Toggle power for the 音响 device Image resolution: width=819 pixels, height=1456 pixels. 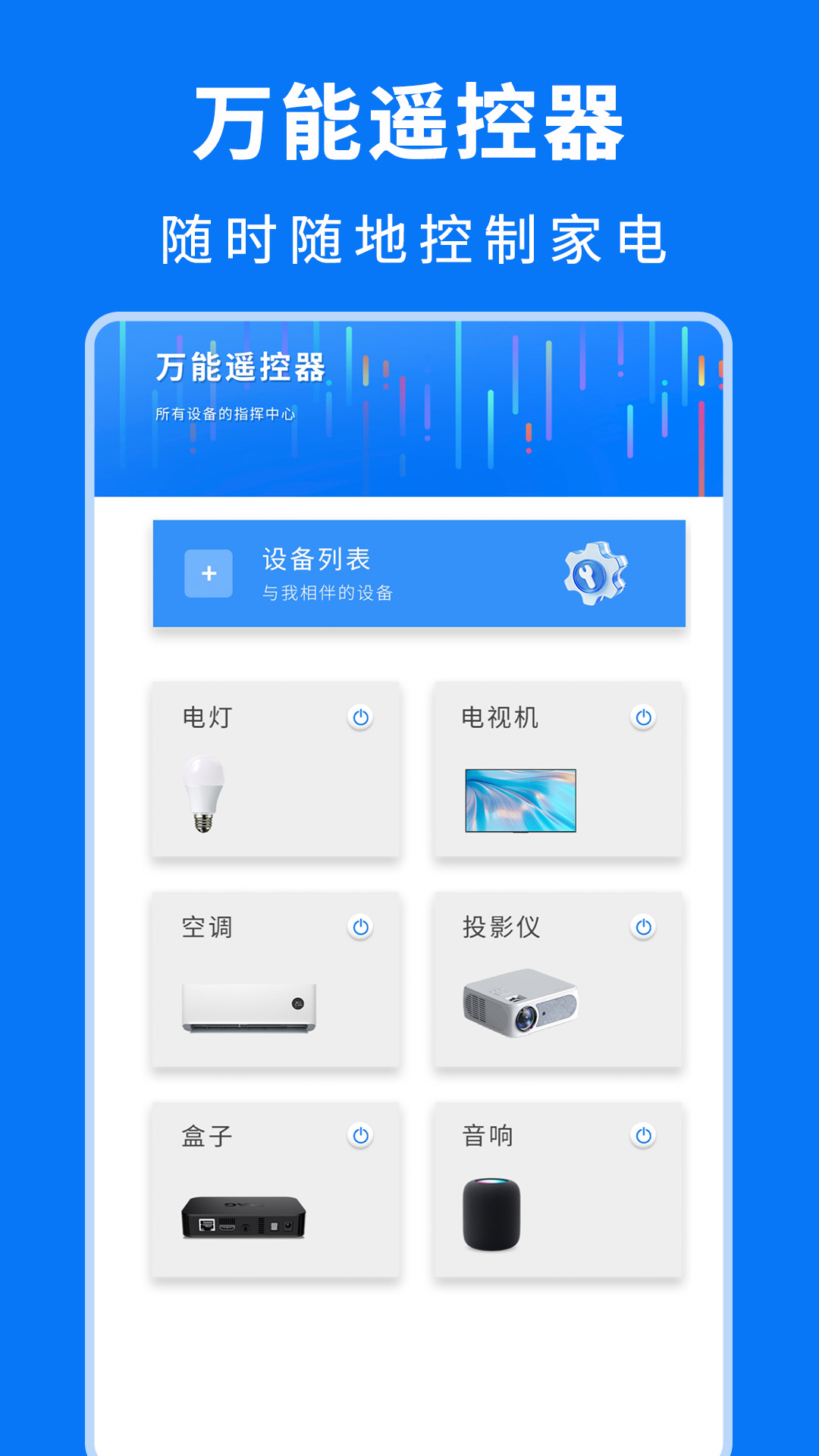tap(643, 1133)
